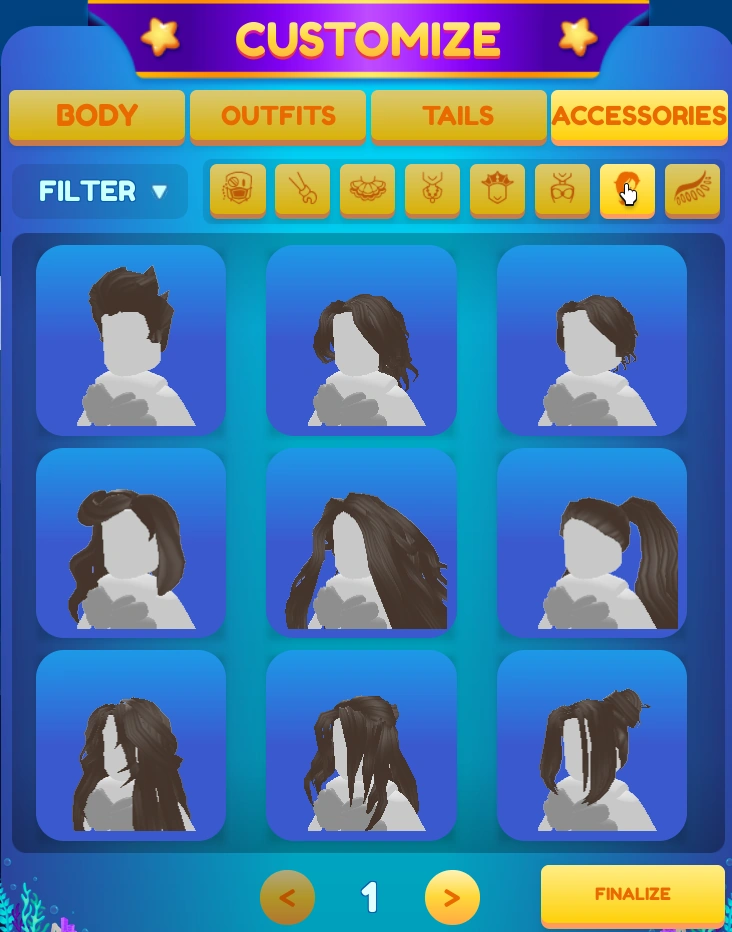Viewport: 732px width, 932px height.
Task: Expand the Filter dropdown
Action: tap(100, 191)
